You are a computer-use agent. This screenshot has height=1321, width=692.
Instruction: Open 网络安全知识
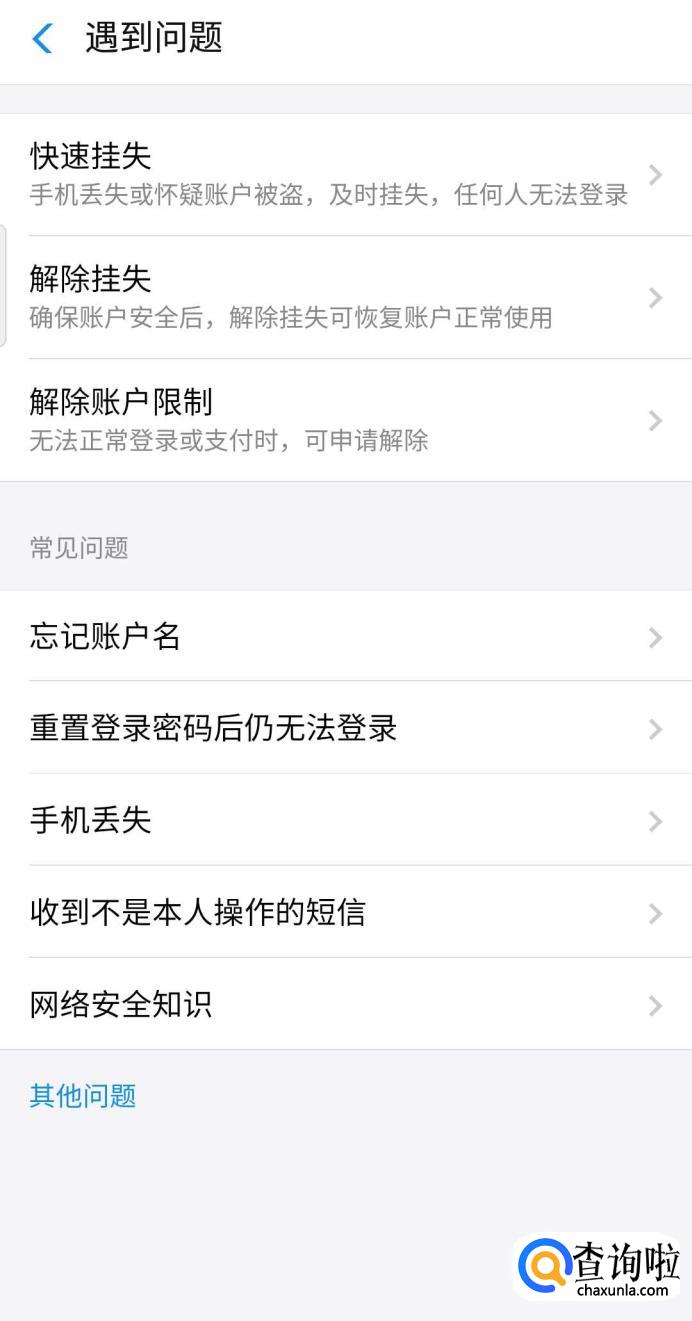pos(345,1004)
